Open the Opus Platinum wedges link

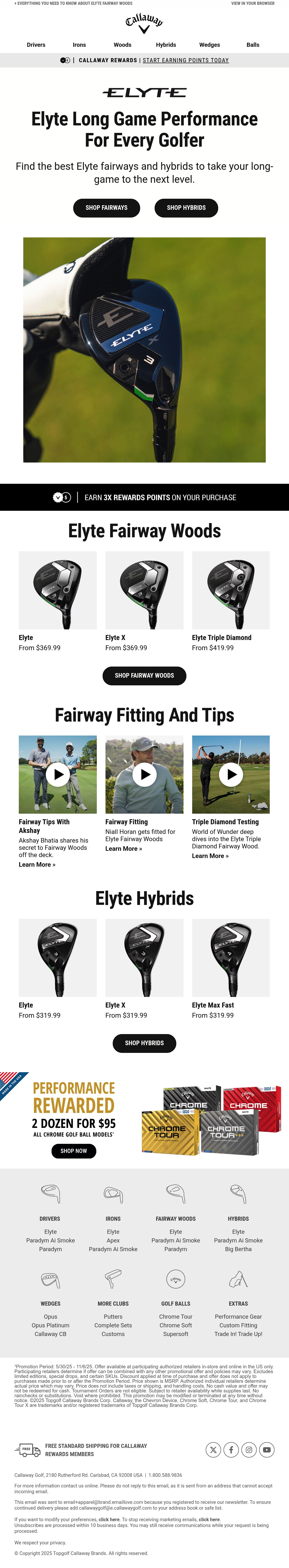point(51,1325)
